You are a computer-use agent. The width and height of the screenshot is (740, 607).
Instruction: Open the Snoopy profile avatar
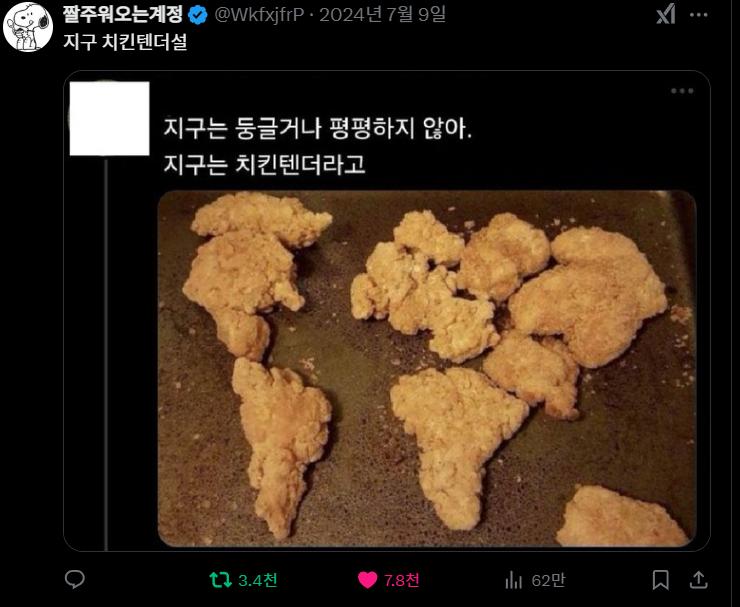[x=29, y=27]
